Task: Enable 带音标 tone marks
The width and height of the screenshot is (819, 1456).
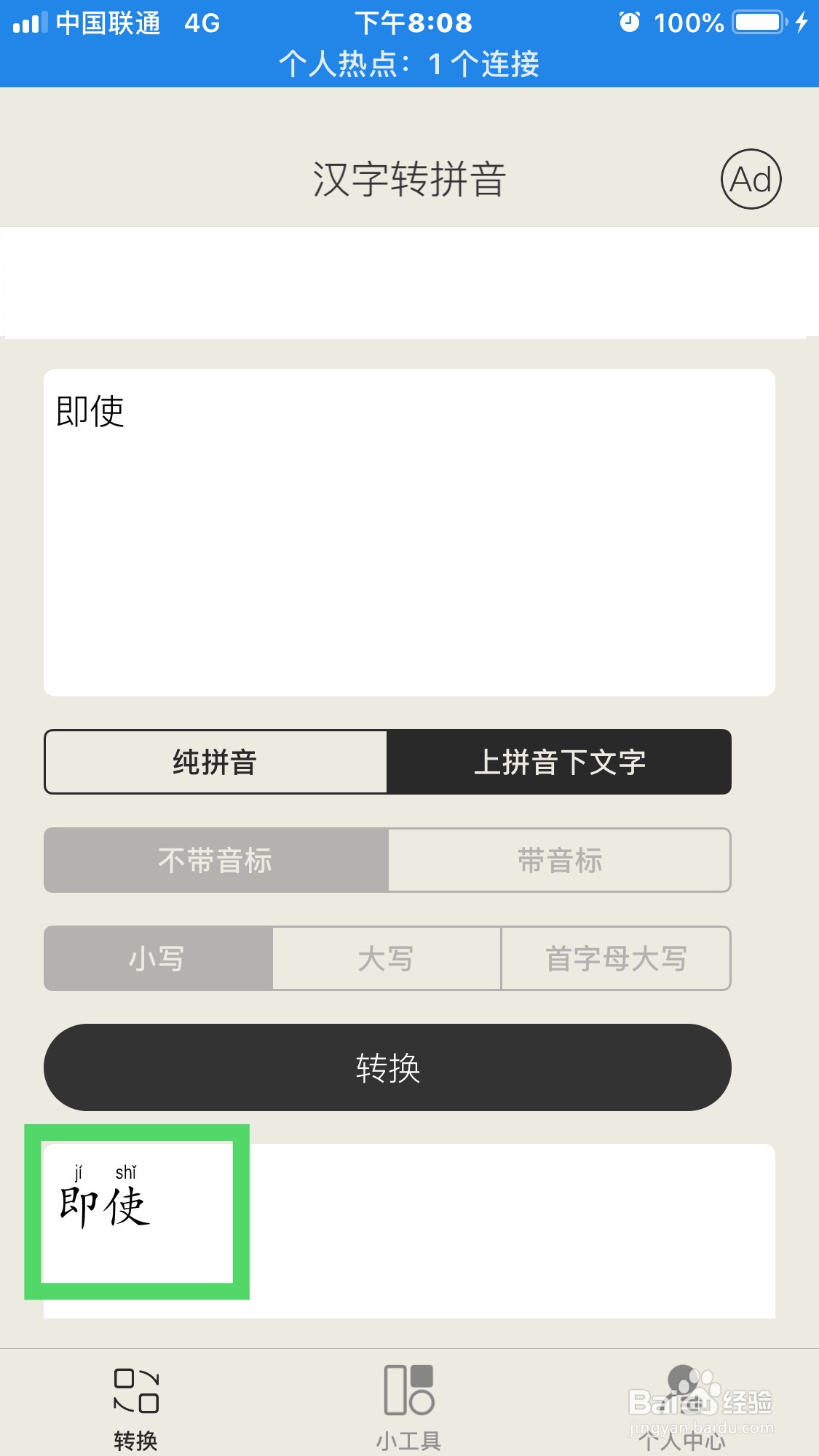Action: pyautogui.click(x=559, y=860)
